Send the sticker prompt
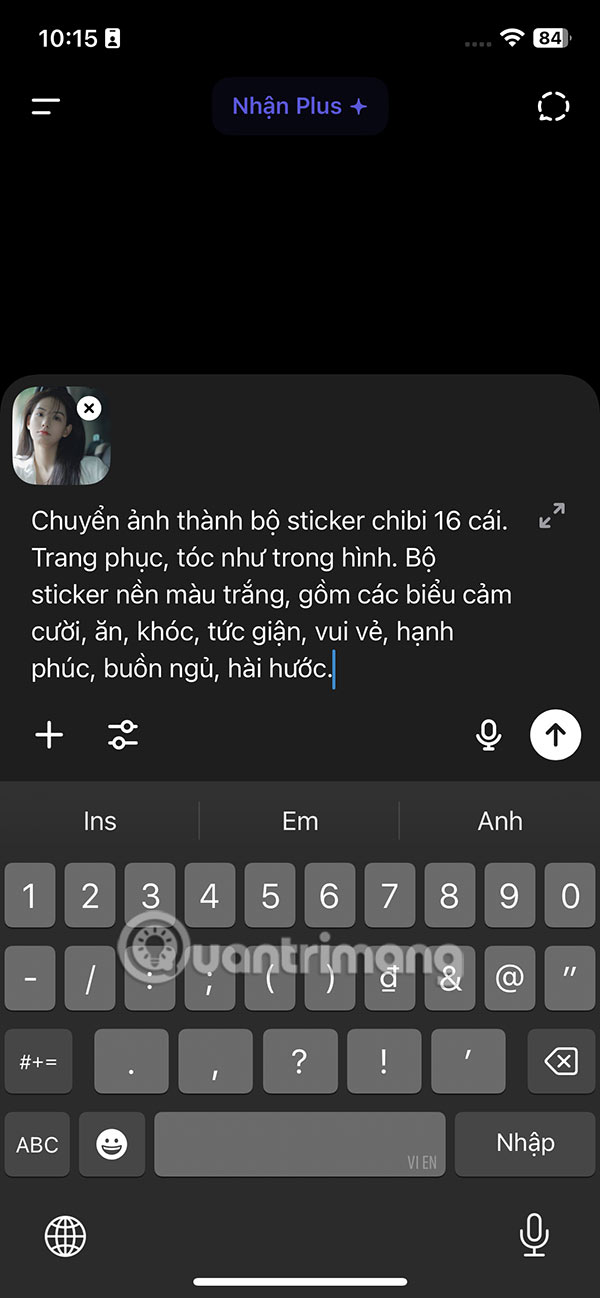 click(x=554, y=735)
